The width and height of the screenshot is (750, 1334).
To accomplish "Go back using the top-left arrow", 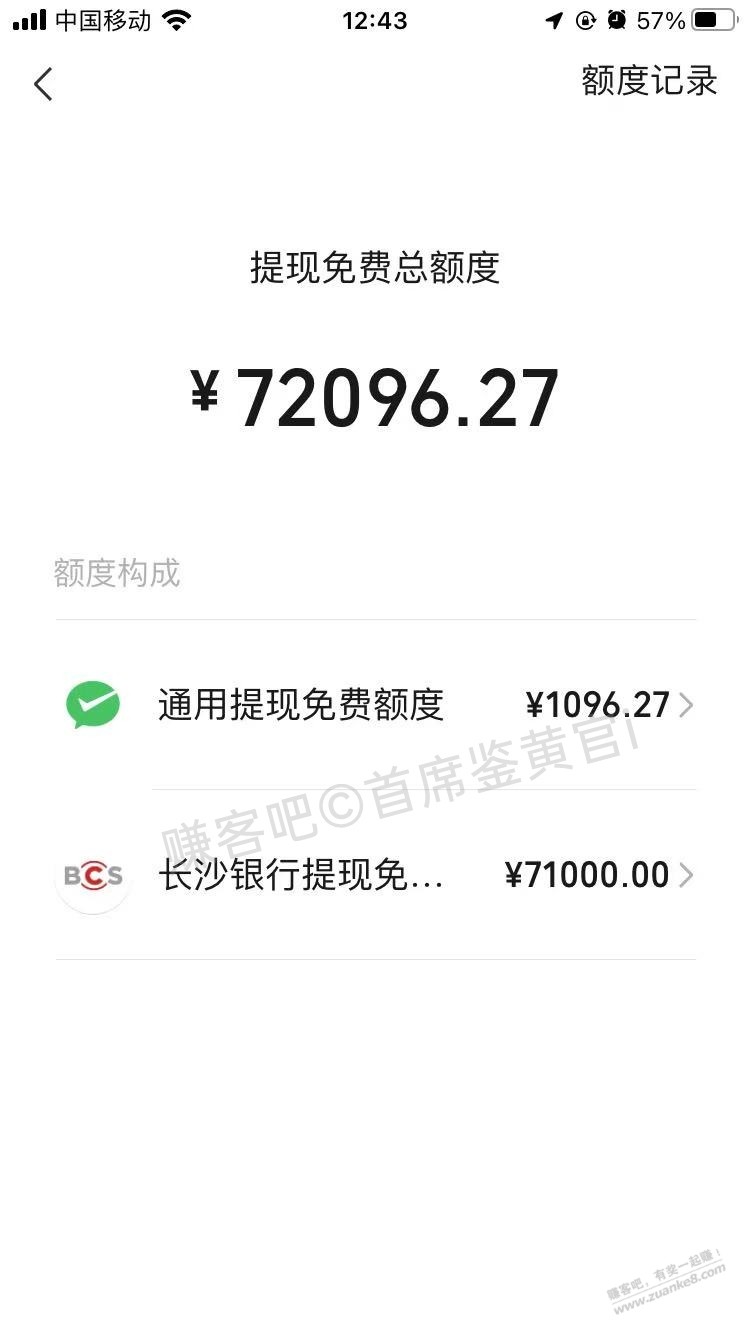I will click(x=42, y=84).
